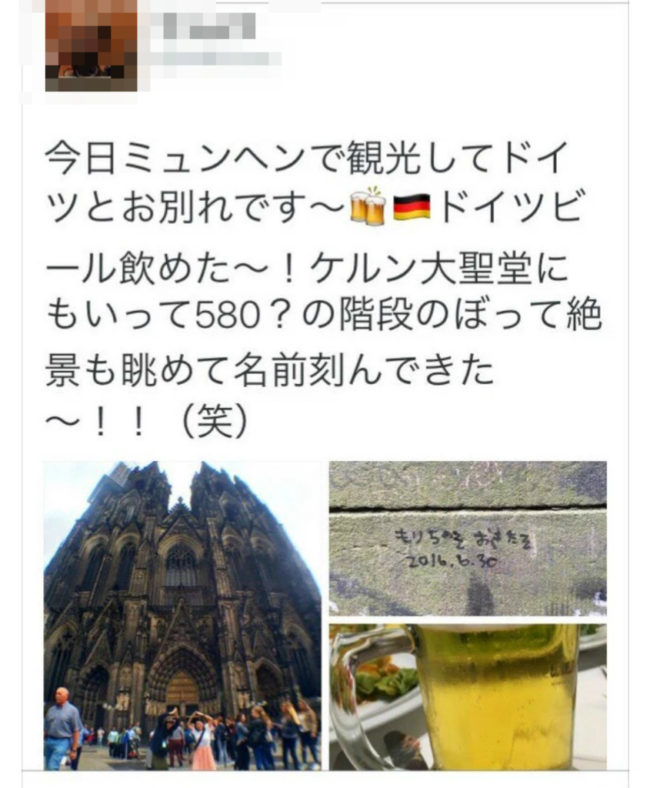This screenshot has width=650, height=788.
Task: Enlarge the beer mug photo
Action: click(467, 697)
